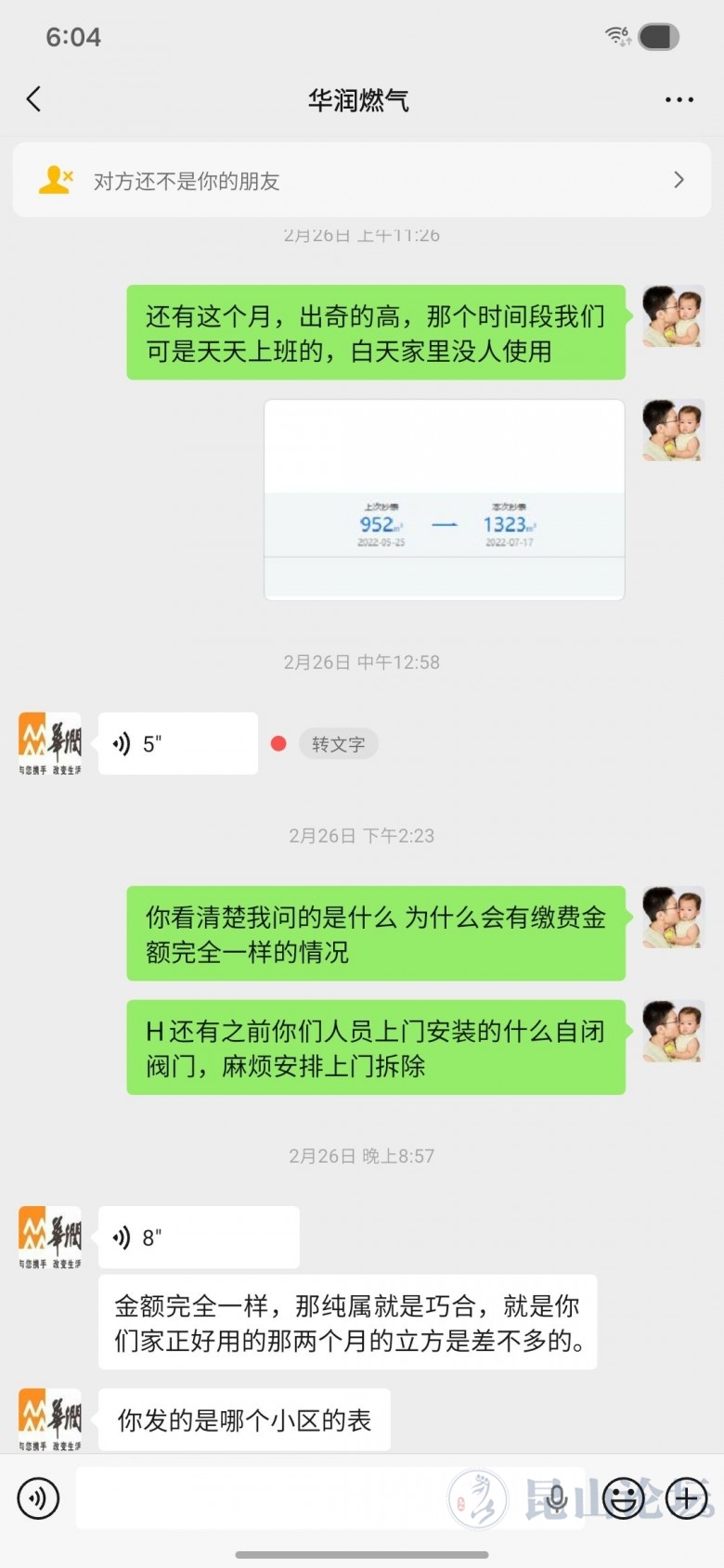Image resolution: width=724 pixels, height=1568 pixels.
Task: Open 华润燃气 profile from the 5-second voice avatar
Action: coord(50,743)
